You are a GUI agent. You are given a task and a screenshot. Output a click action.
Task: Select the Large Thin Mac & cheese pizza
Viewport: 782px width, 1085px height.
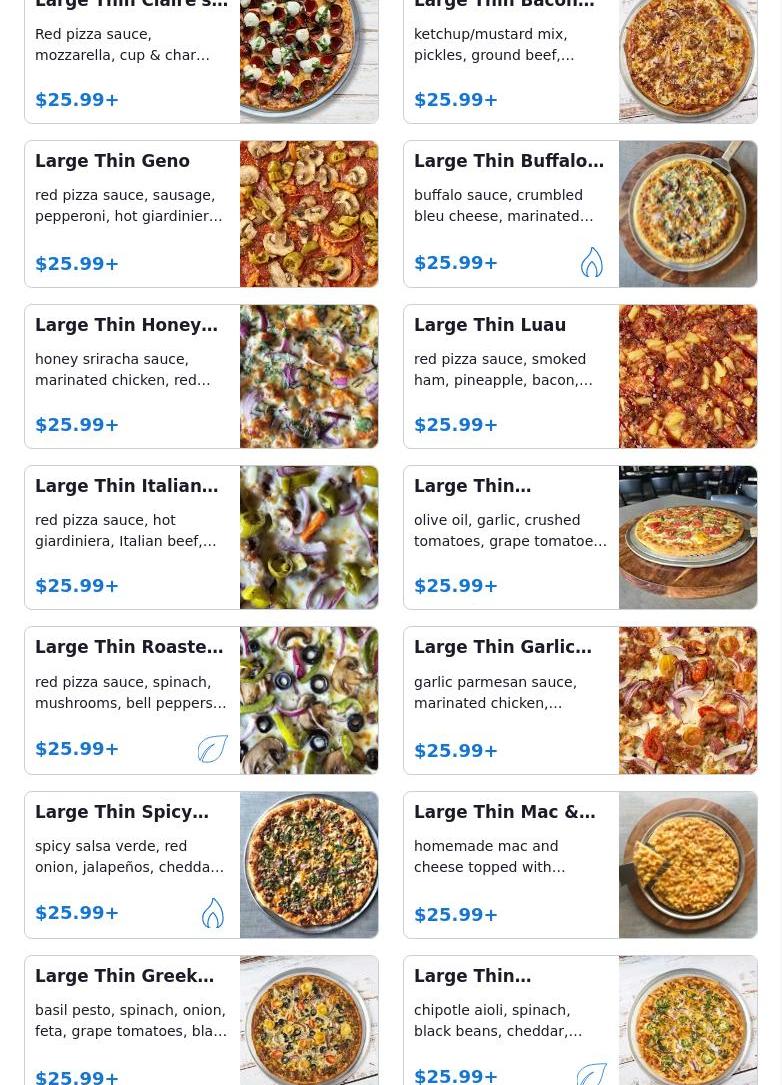point(511,864)
